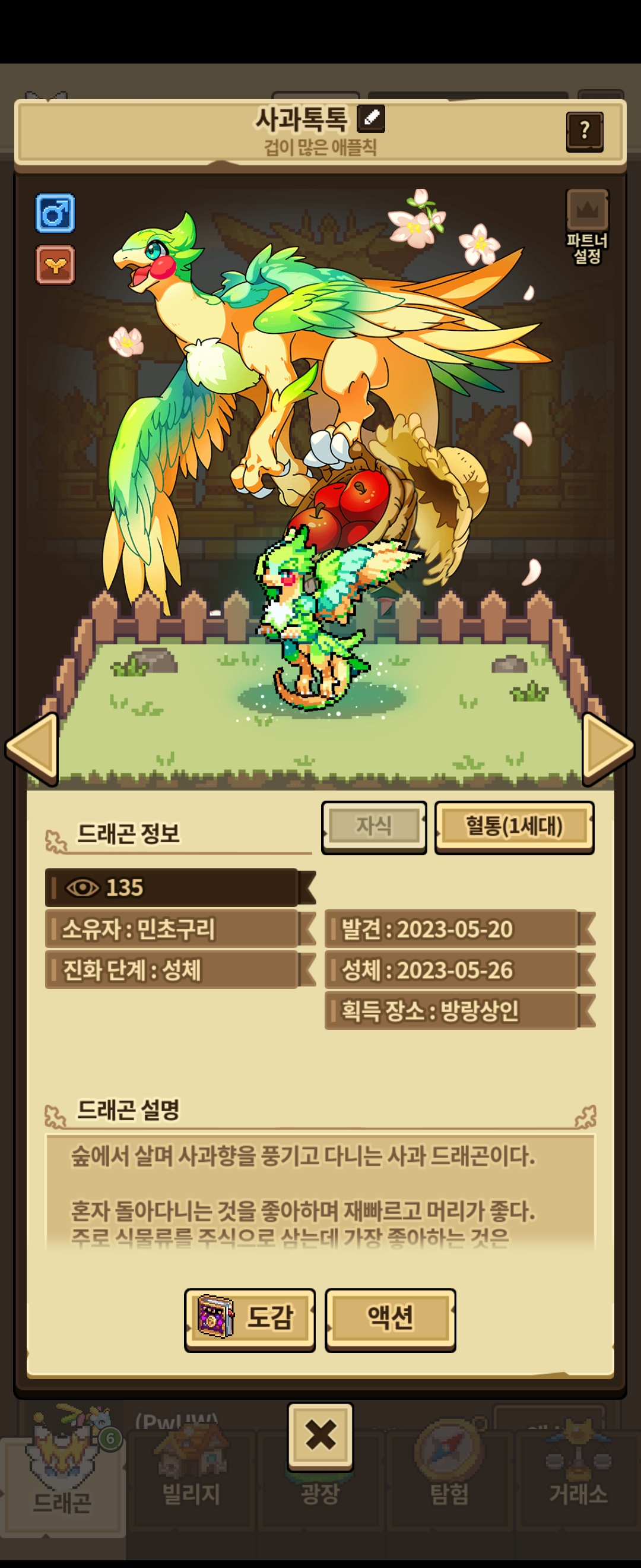Go to previous dragon with left arrow

[32, 749]
